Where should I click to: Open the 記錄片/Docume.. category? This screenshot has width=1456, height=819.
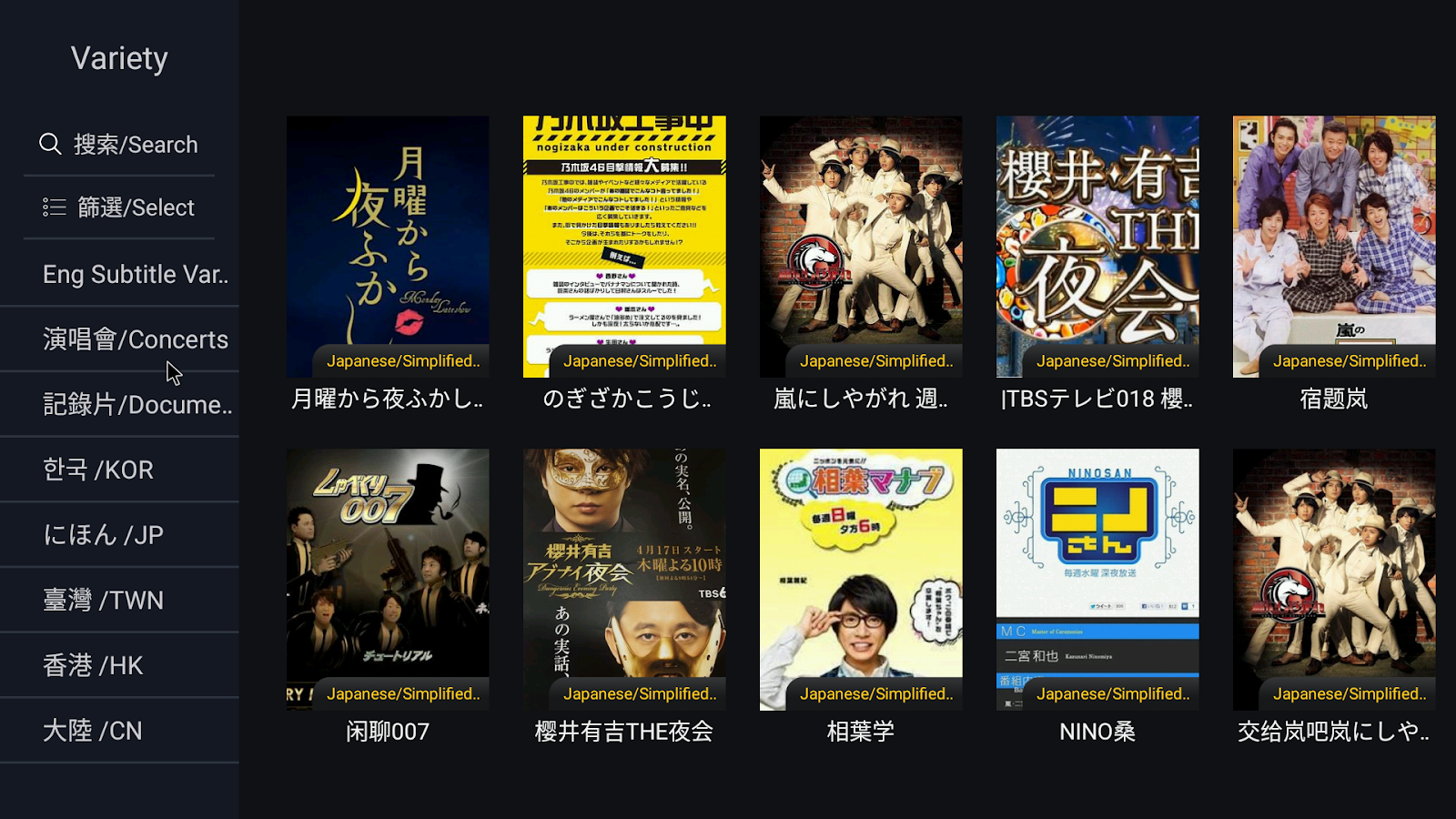[x=119, y=404]
